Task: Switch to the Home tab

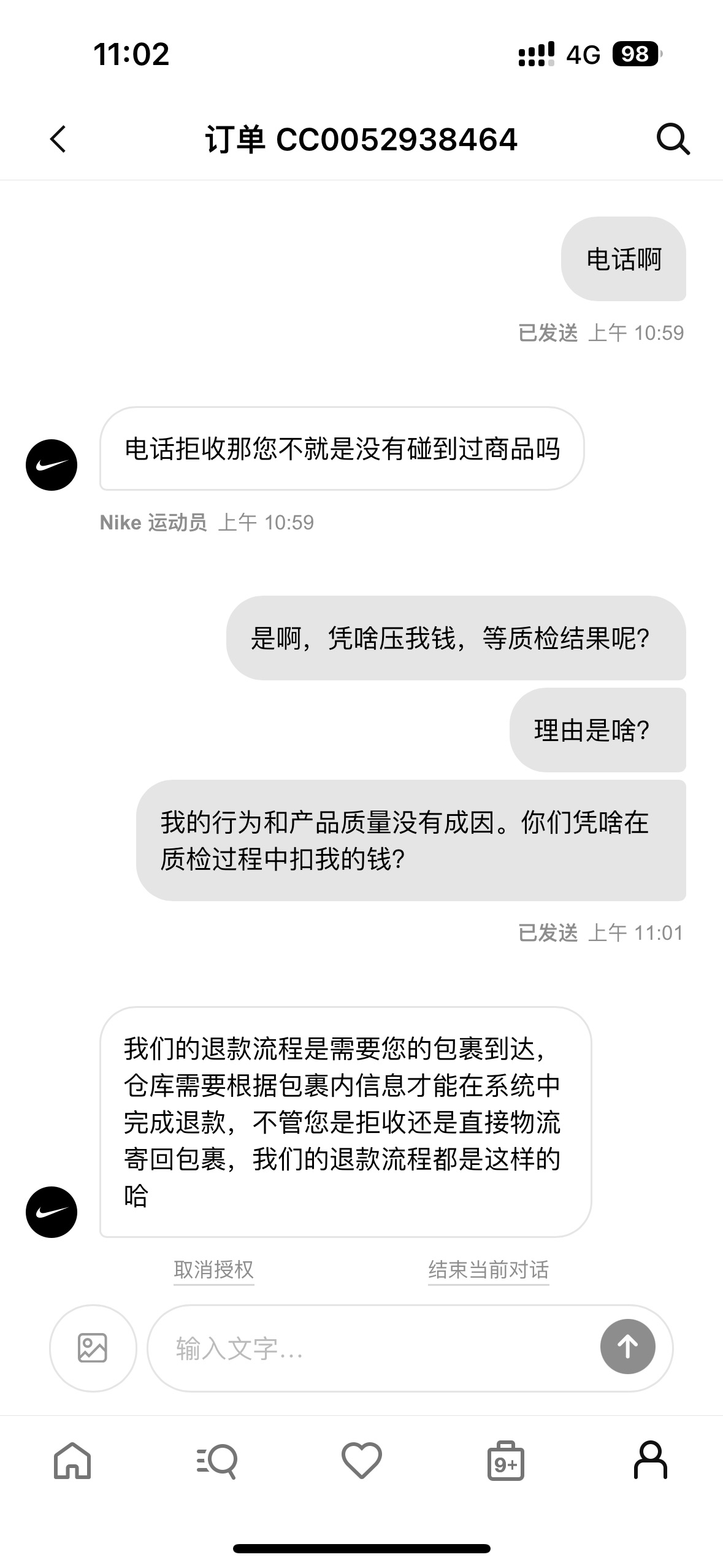Action: (x=72, y=1460)
